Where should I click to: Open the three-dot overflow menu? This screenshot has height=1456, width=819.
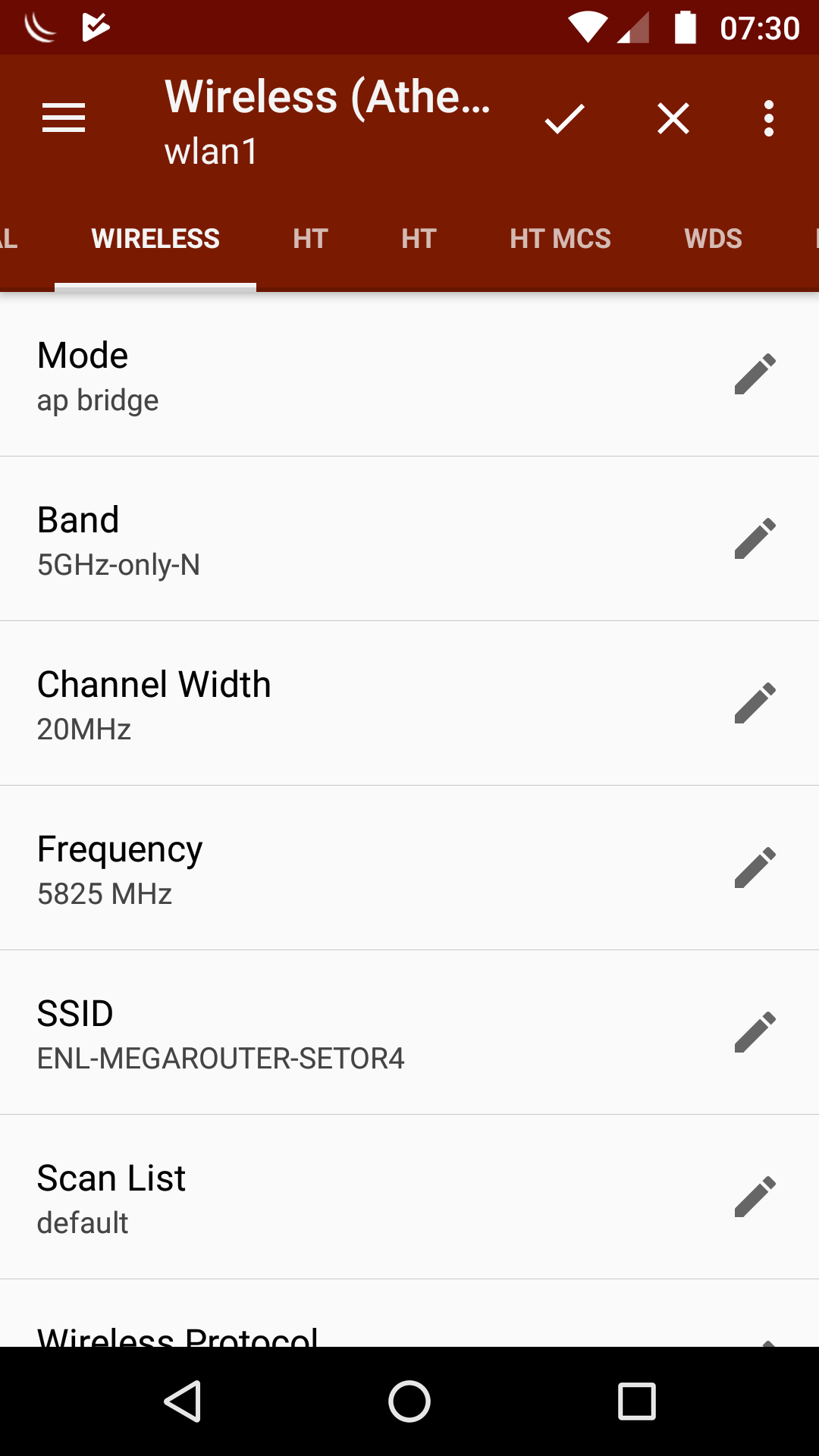[x=769, y=118]
